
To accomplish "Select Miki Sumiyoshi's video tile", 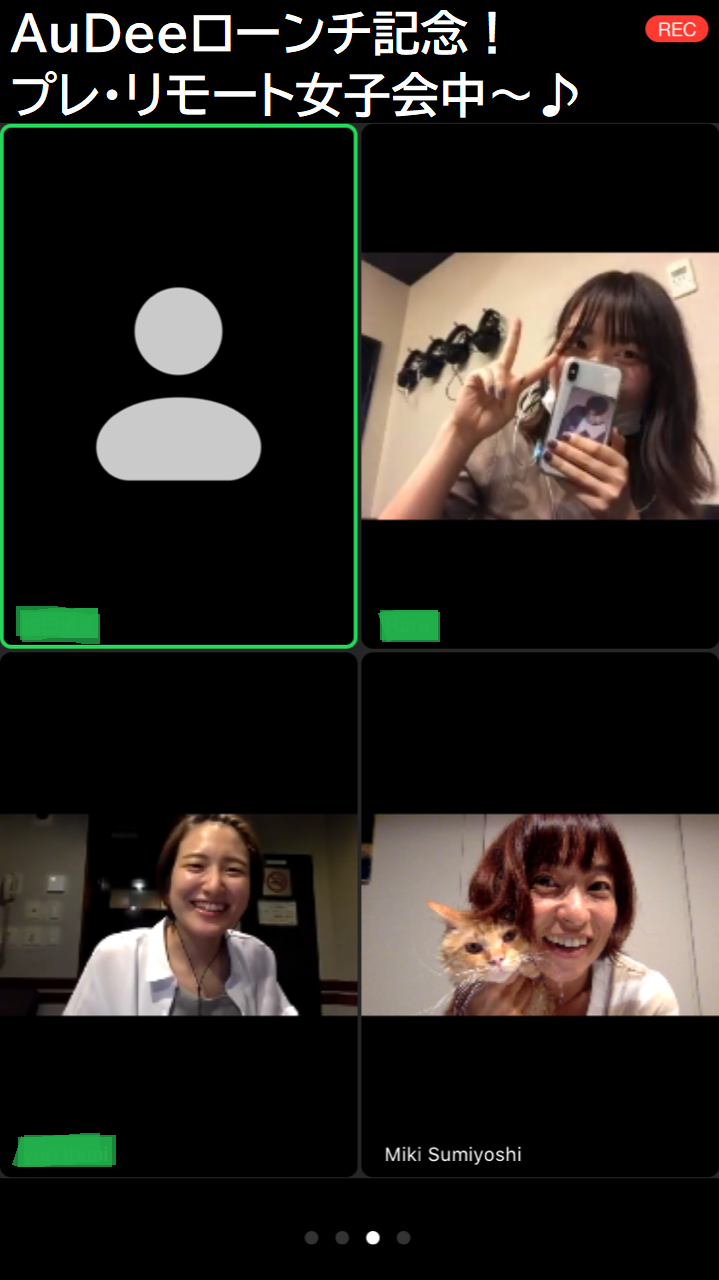I will [x=539, y=914].
